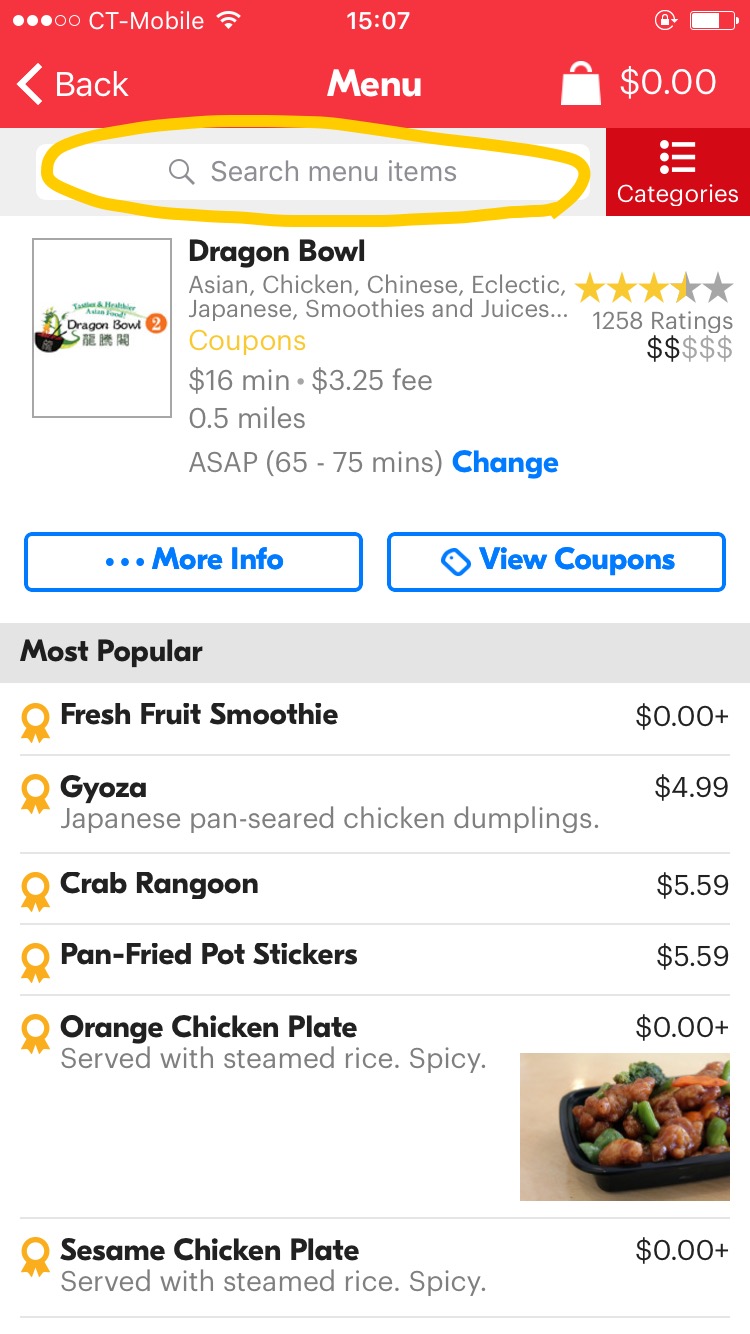Image resolution: width=750 pixels, height=1334 pixels.
Task: Tap the Search menu items field
Action: 314,172
